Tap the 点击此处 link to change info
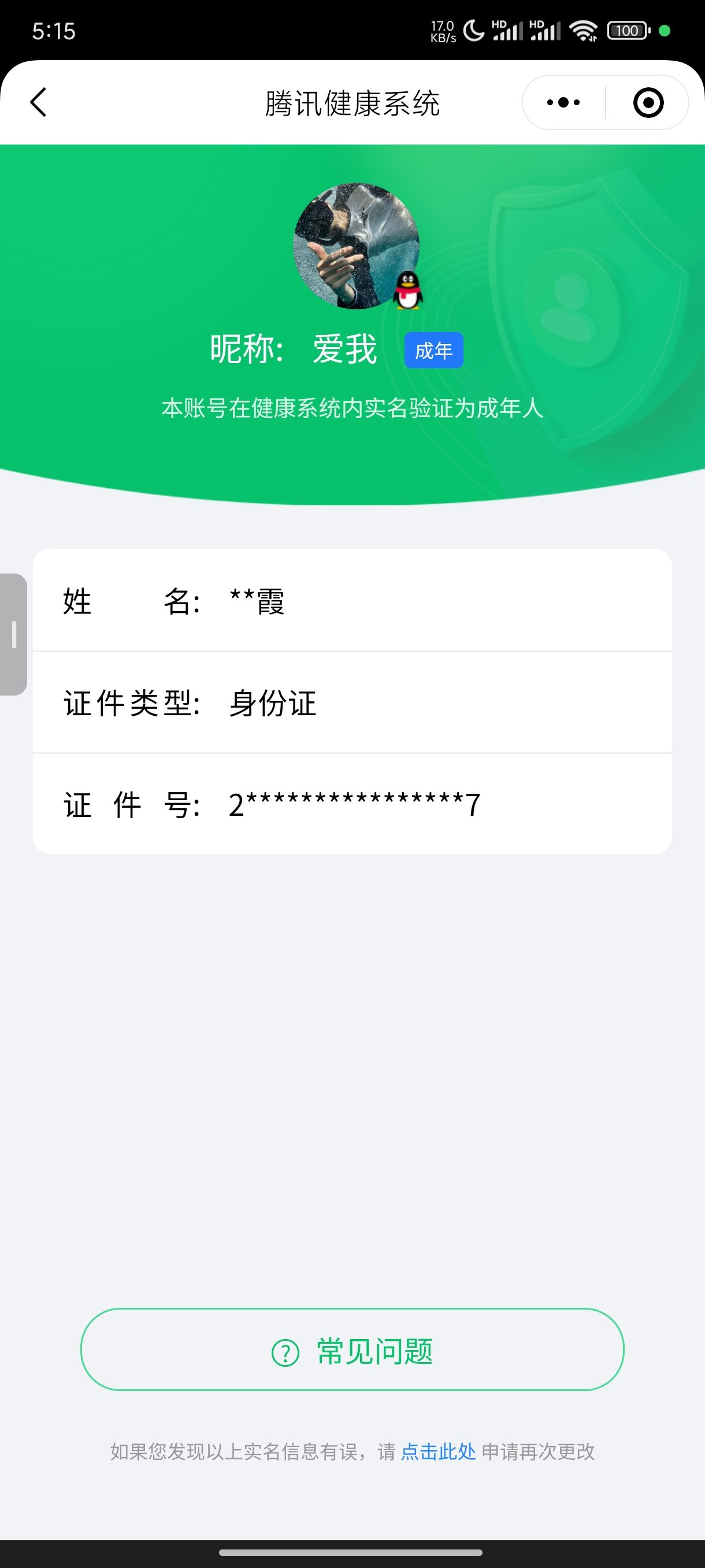The height and width of the screenshot is (1568, 705). [x=438, y=1452]
